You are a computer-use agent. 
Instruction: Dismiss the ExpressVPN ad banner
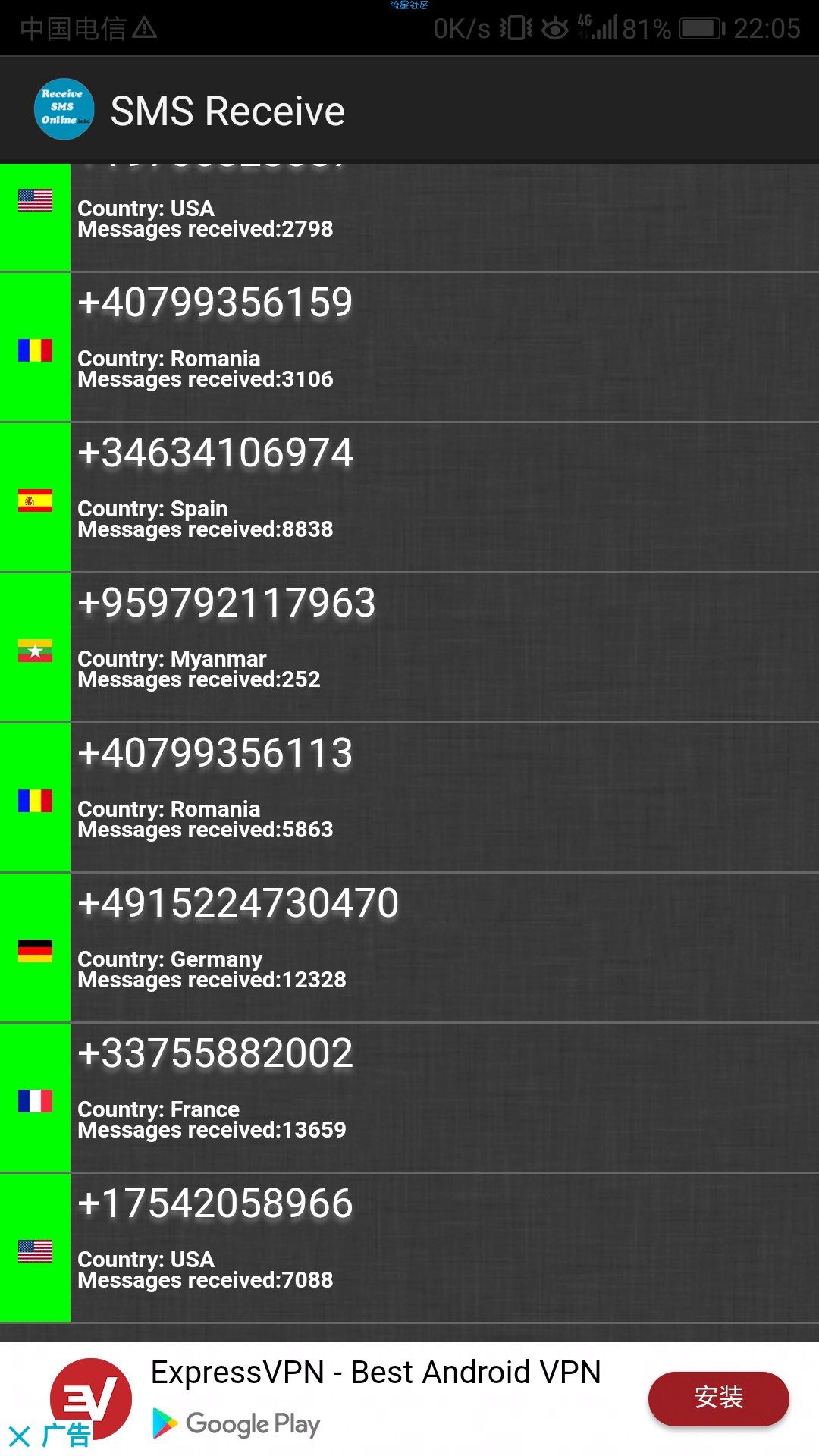click(x=20, y=1436)
